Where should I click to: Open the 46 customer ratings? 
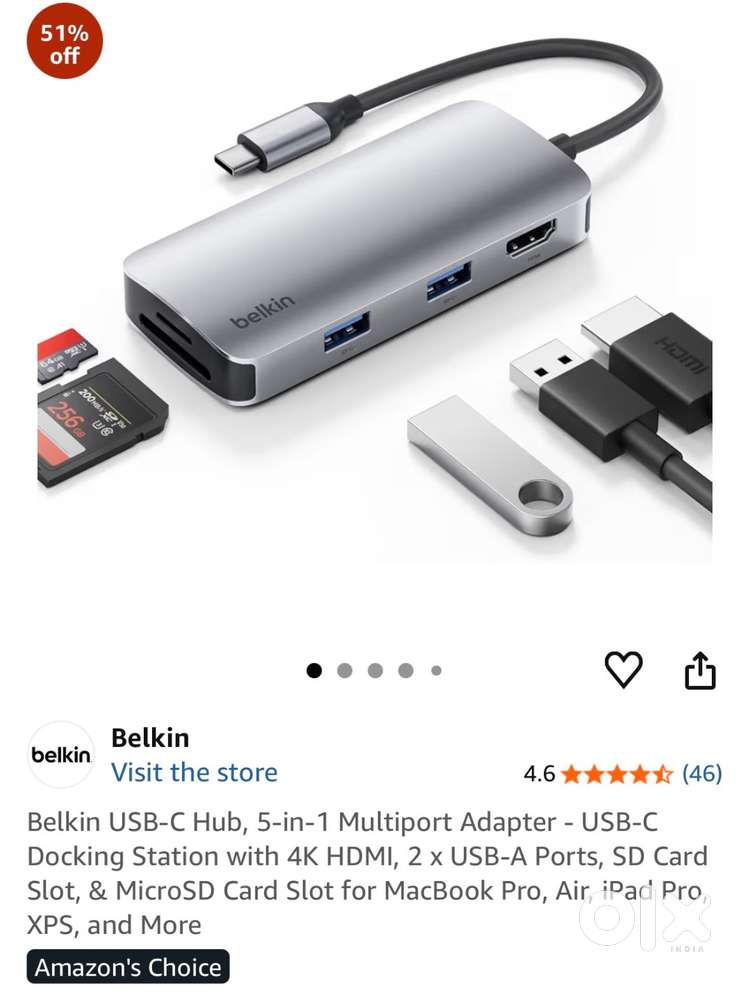[x=702, y=773]
